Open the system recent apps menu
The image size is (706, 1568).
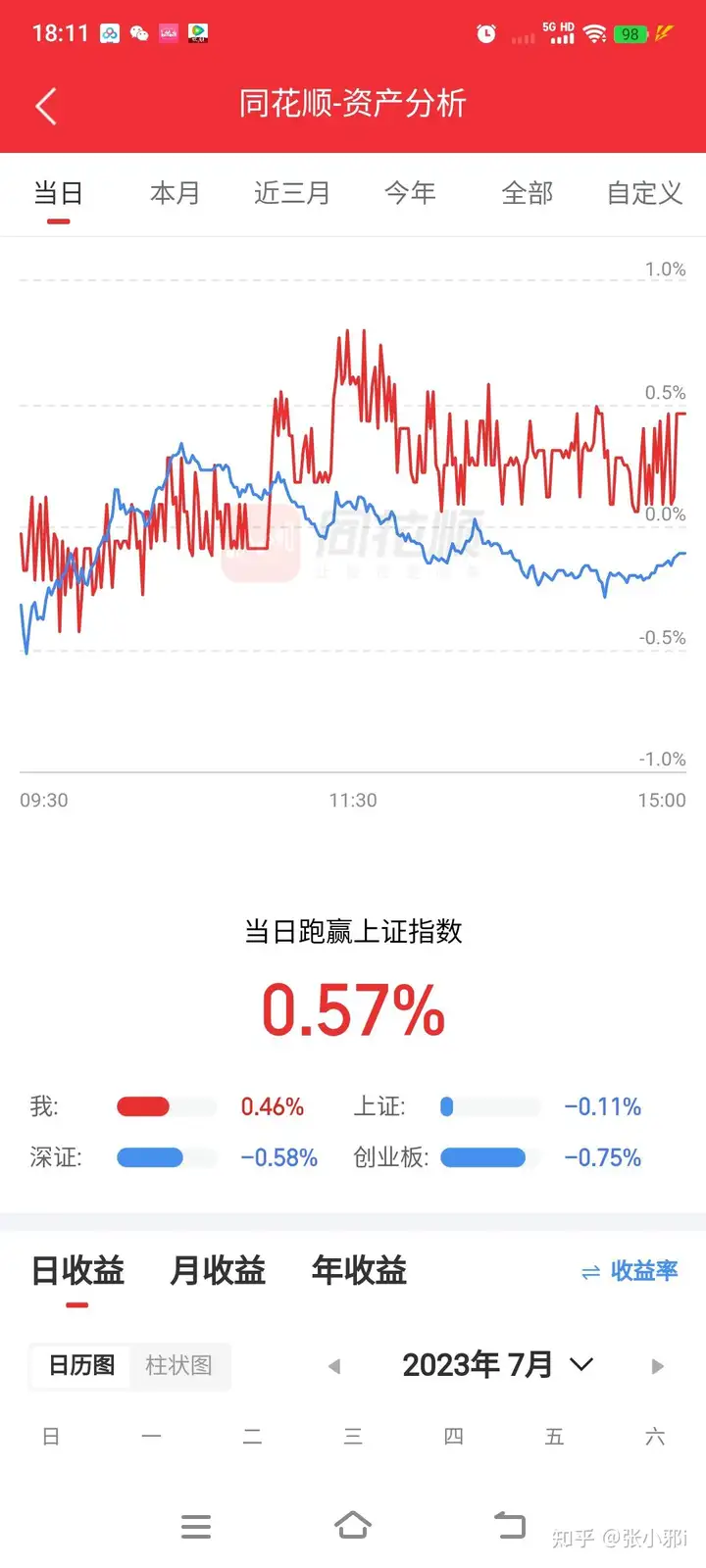coord(196,1526)
